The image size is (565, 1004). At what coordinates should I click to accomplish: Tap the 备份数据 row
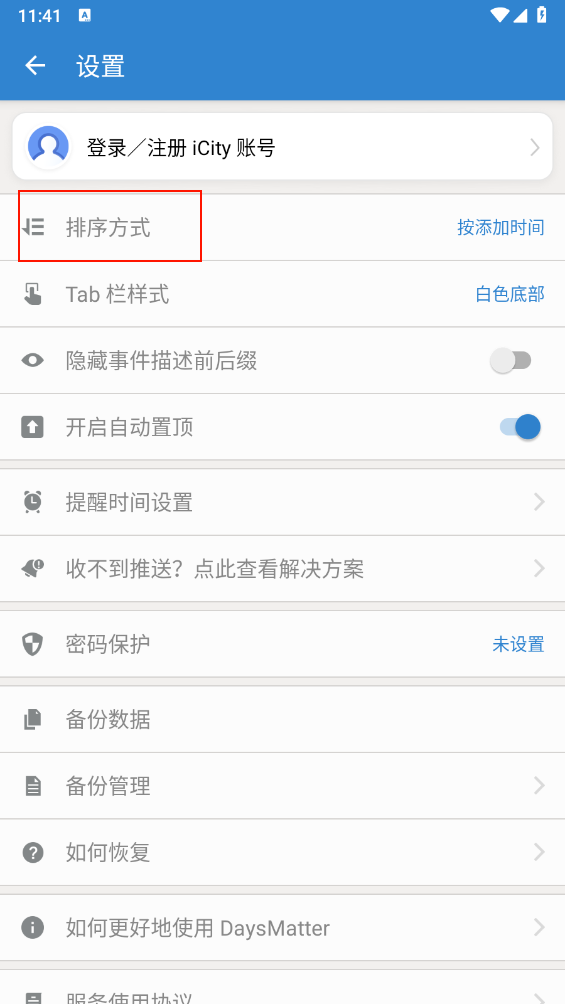click(x=282, y=719)
